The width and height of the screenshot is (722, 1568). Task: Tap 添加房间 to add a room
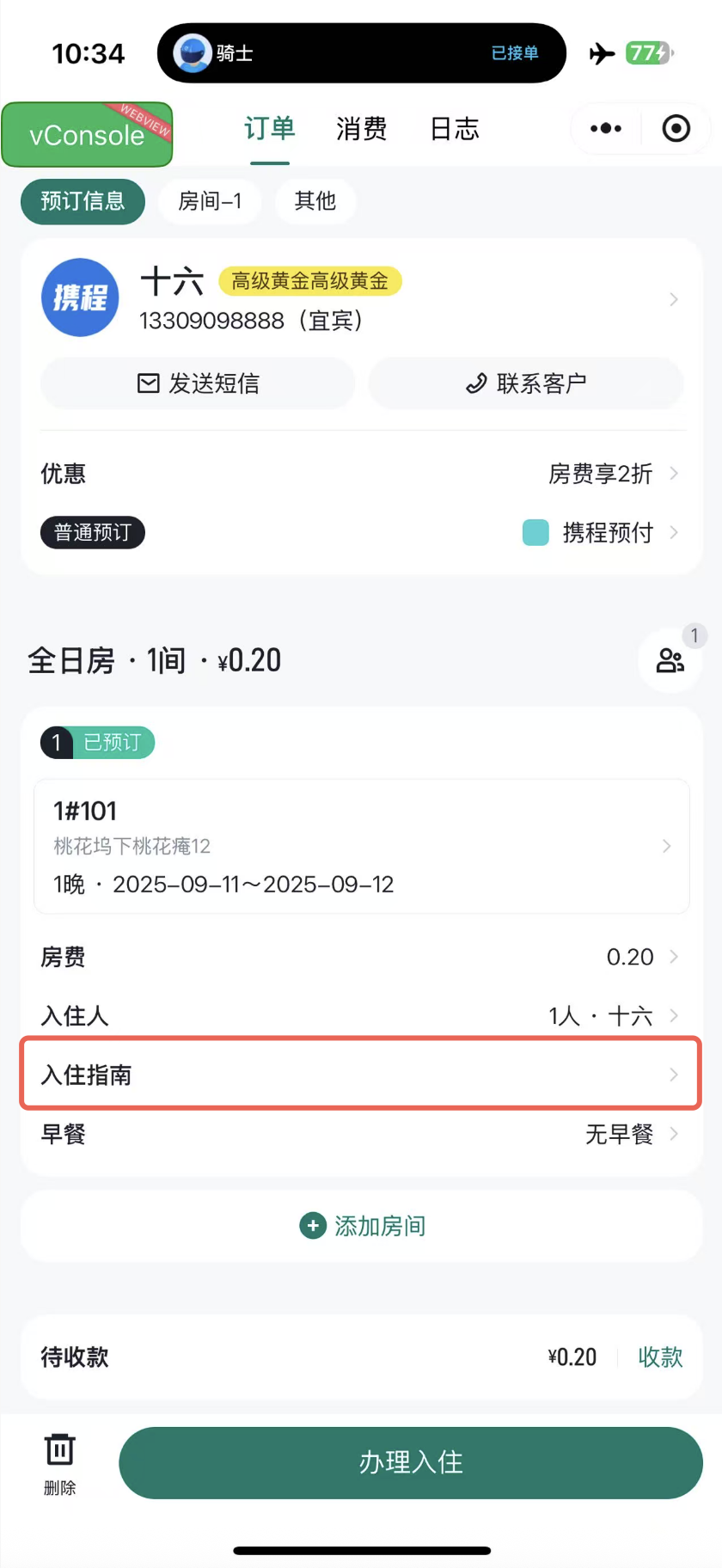tap(363, 1226)
